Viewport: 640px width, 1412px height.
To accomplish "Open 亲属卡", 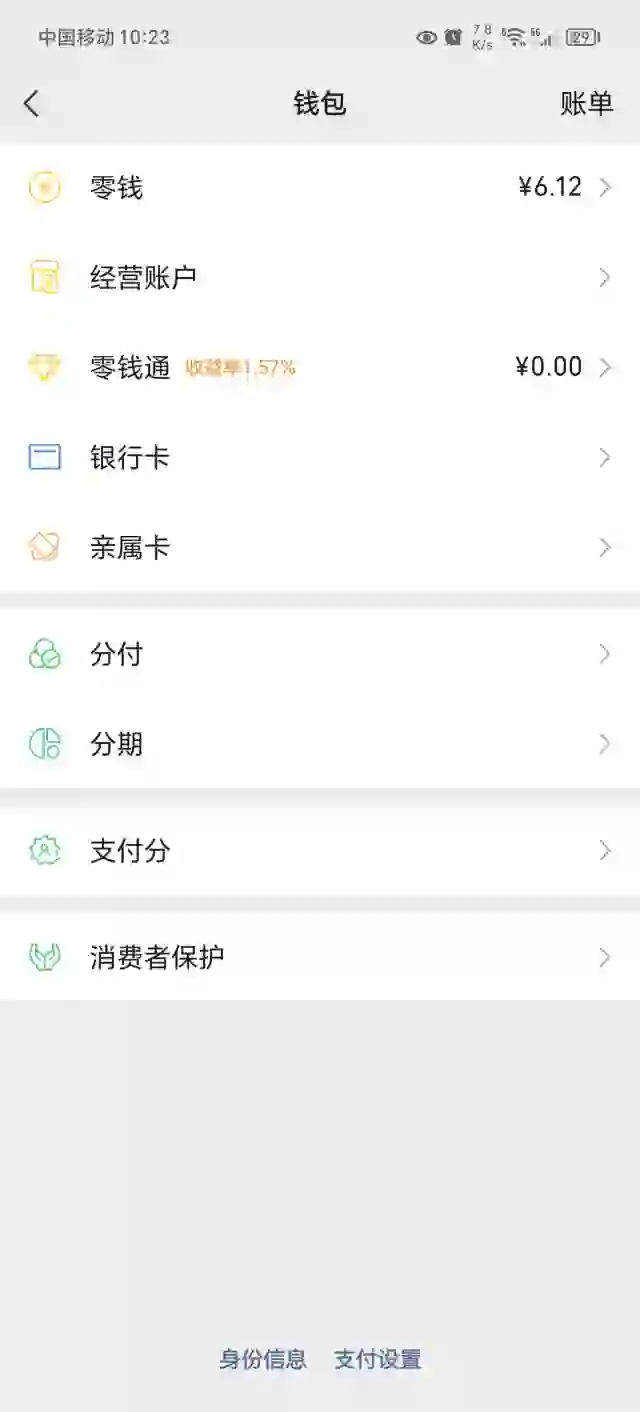I will pos(320,547).
